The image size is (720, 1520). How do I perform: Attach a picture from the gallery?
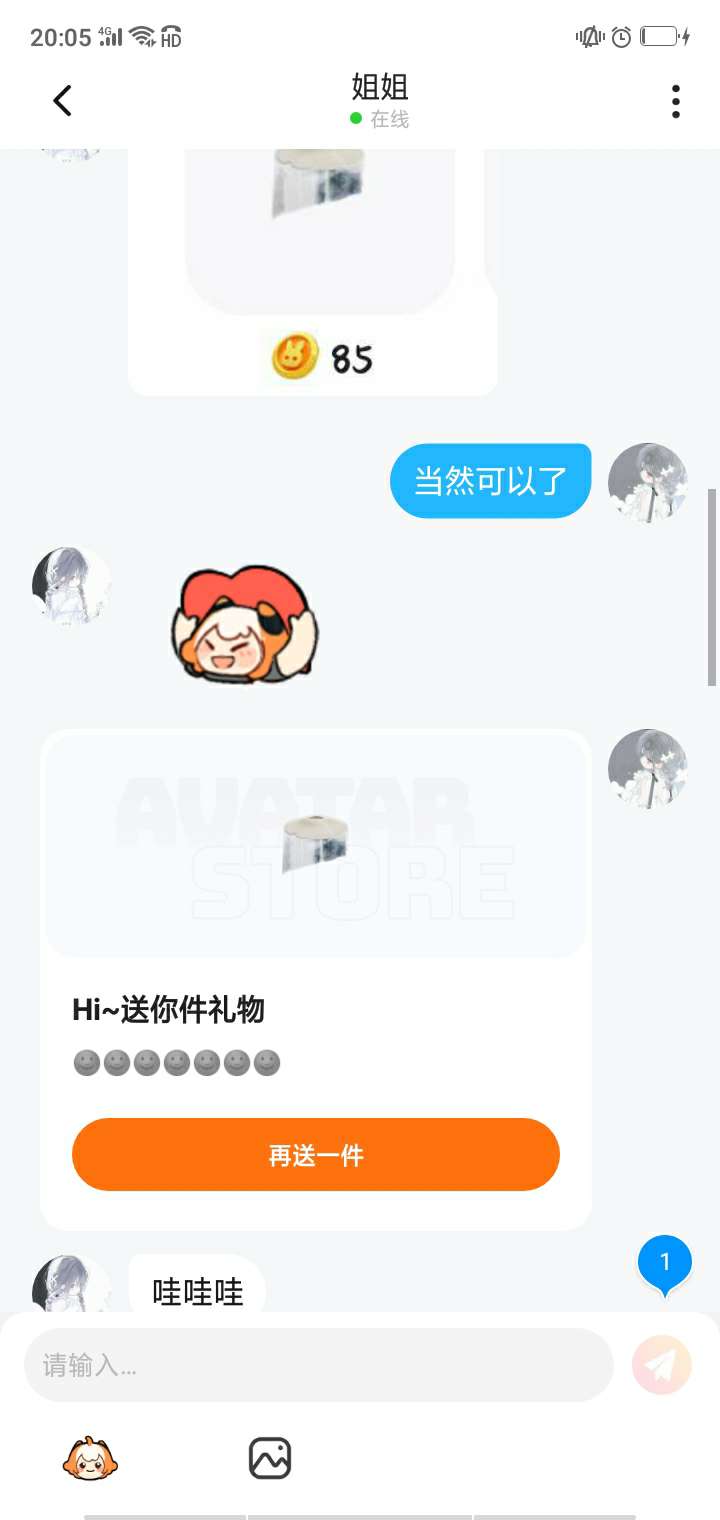270,1459
